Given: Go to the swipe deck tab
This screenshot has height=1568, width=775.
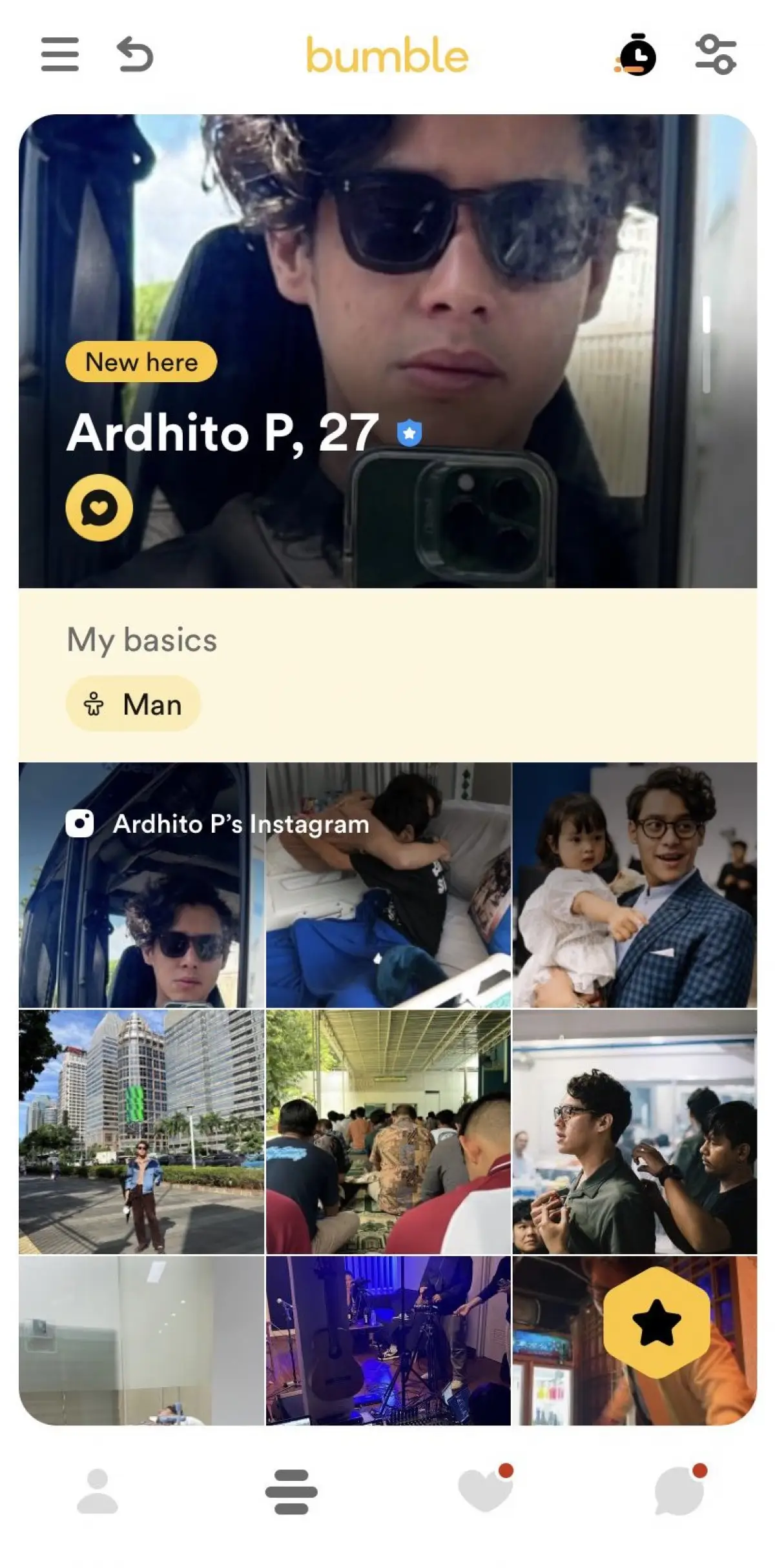Looking at the screenshot, I should click(x=291, y=1491).
